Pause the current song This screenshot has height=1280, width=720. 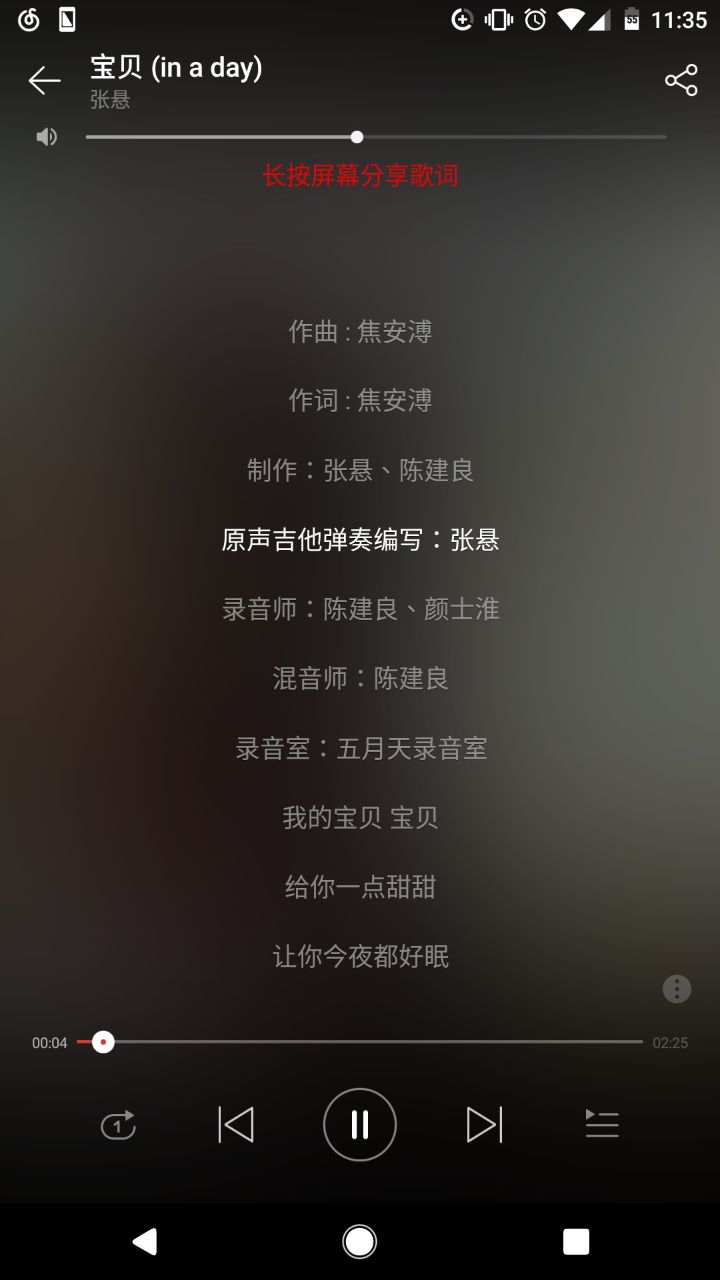[x=360, y=1125]
